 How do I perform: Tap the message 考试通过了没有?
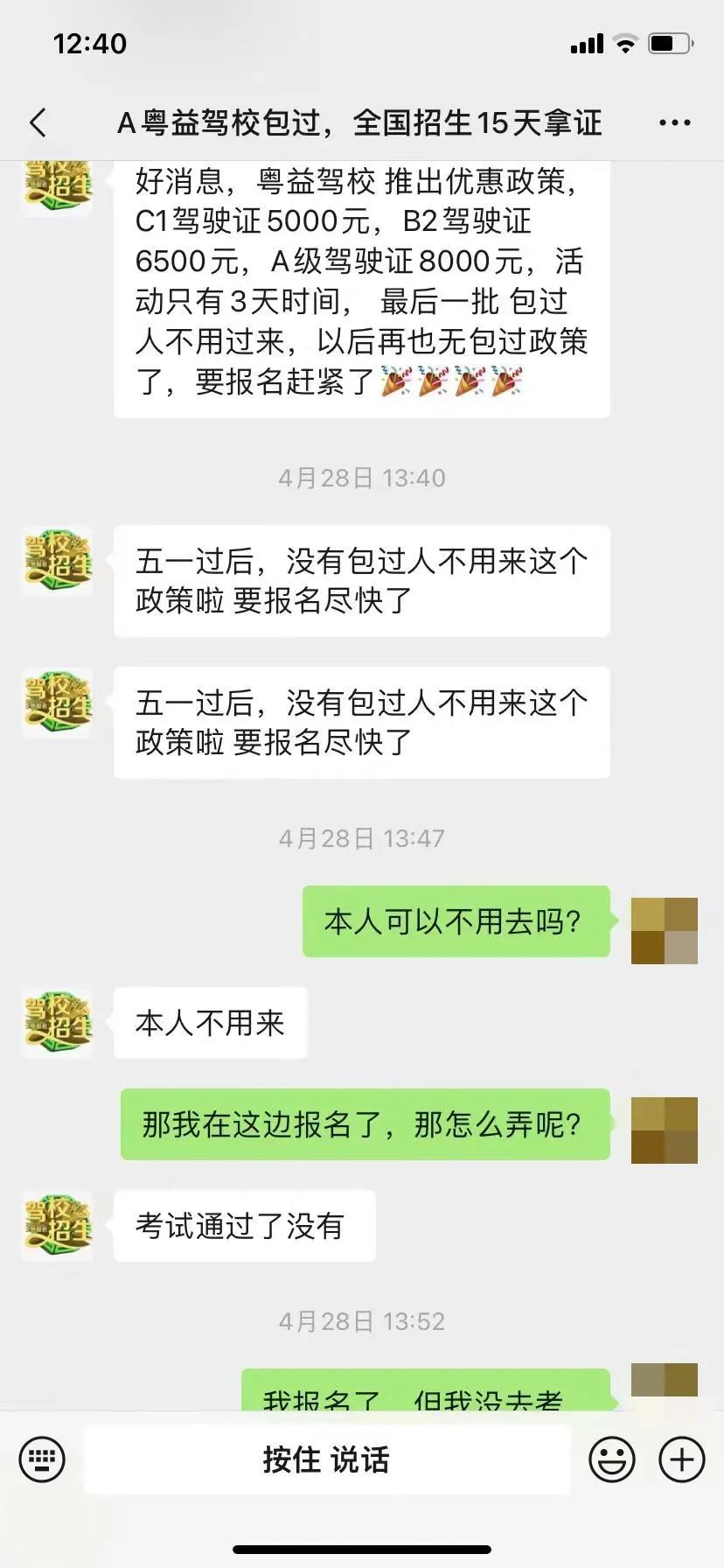click(x=243, y=1226)
